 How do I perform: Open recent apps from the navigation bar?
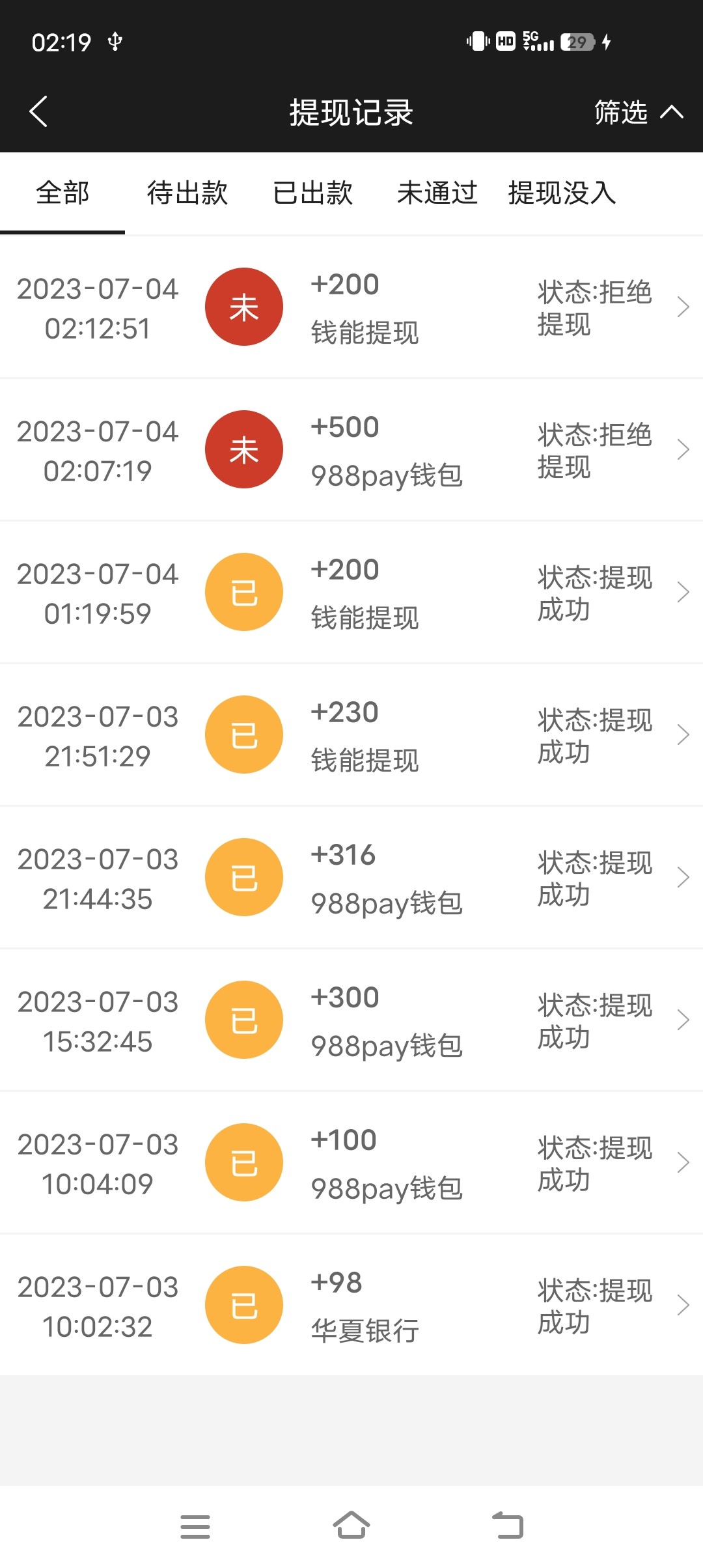(x=195, y=1526)
